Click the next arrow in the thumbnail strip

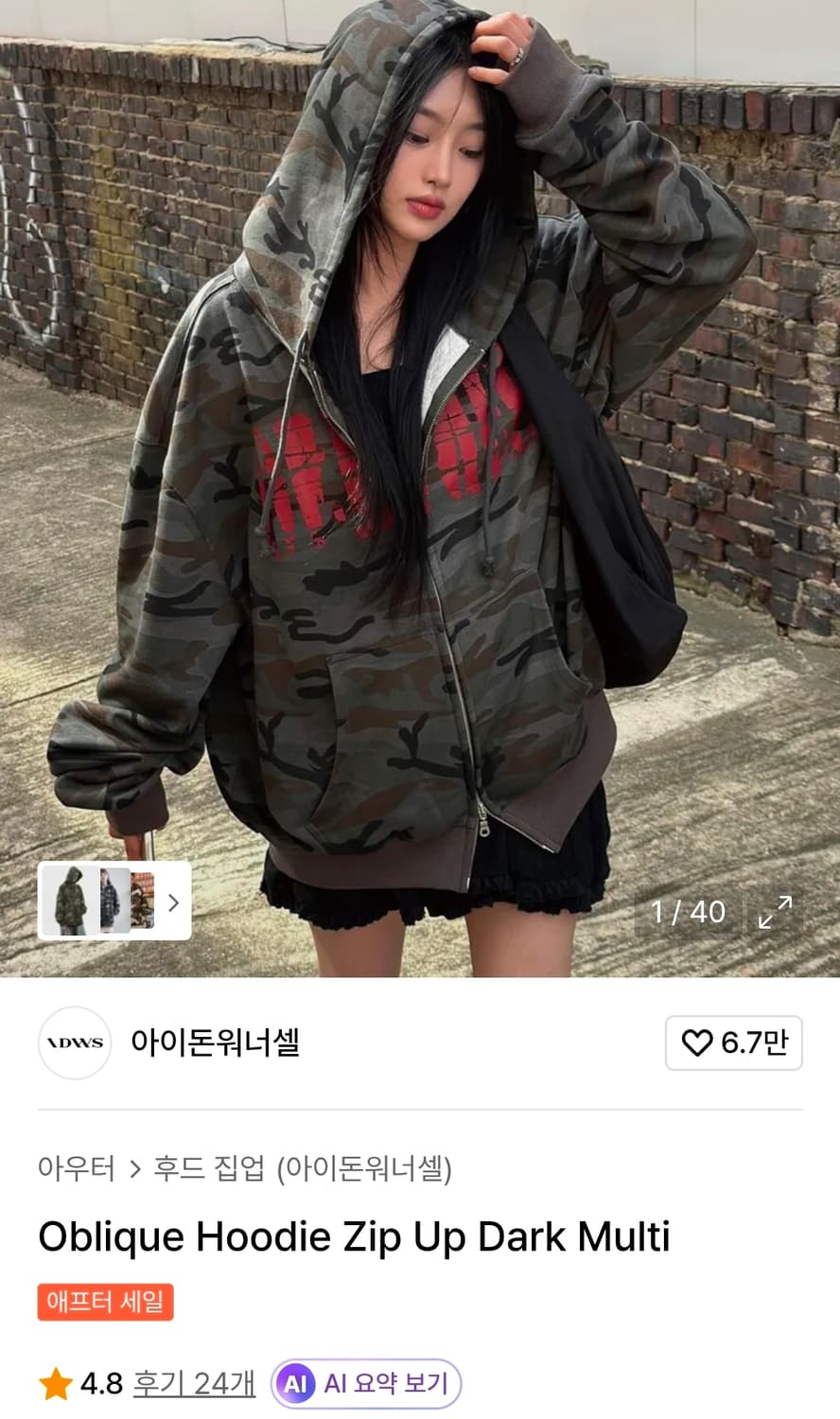tap(173, 902)
